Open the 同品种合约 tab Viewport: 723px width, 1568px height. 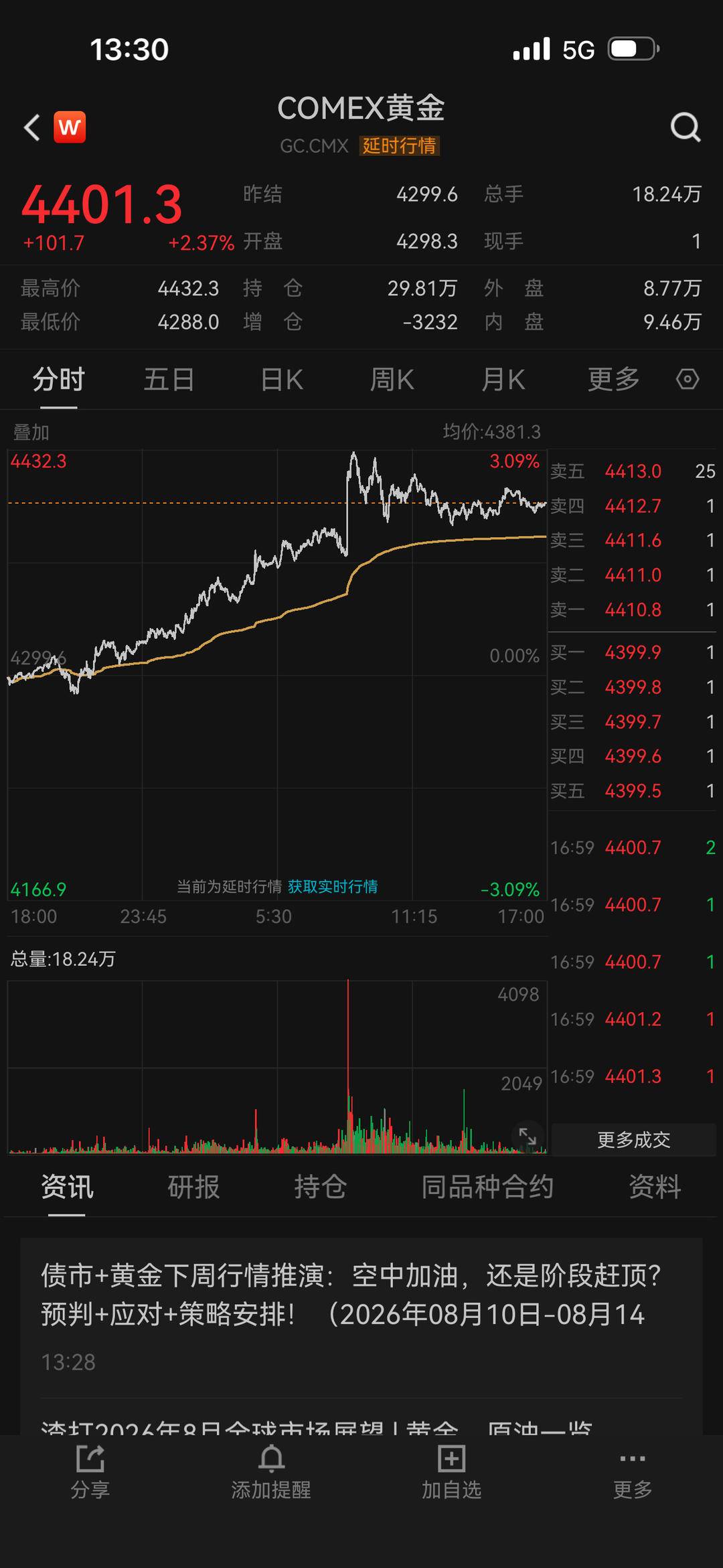487,1187
